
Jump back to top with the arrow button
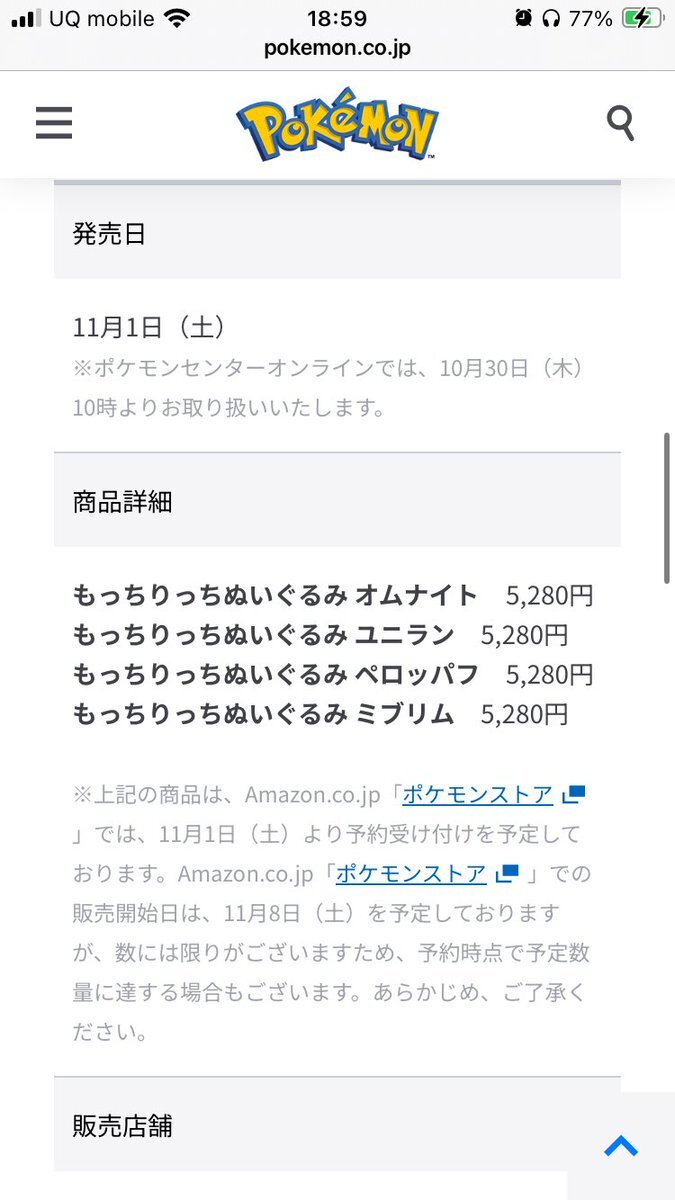[x=621, y=1145]
